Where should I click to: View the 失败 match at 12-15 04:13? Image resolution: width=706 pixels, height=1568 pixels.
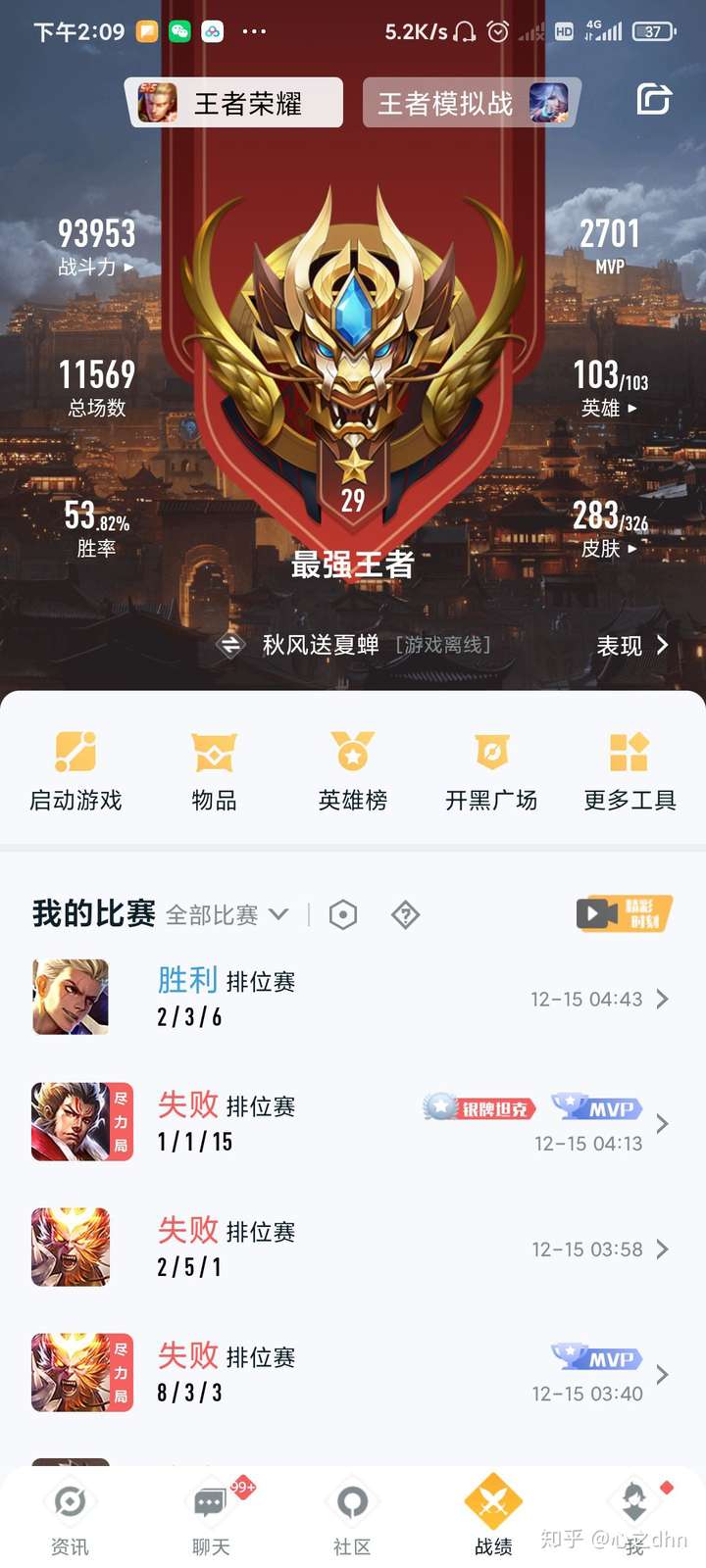point(353,1123)
